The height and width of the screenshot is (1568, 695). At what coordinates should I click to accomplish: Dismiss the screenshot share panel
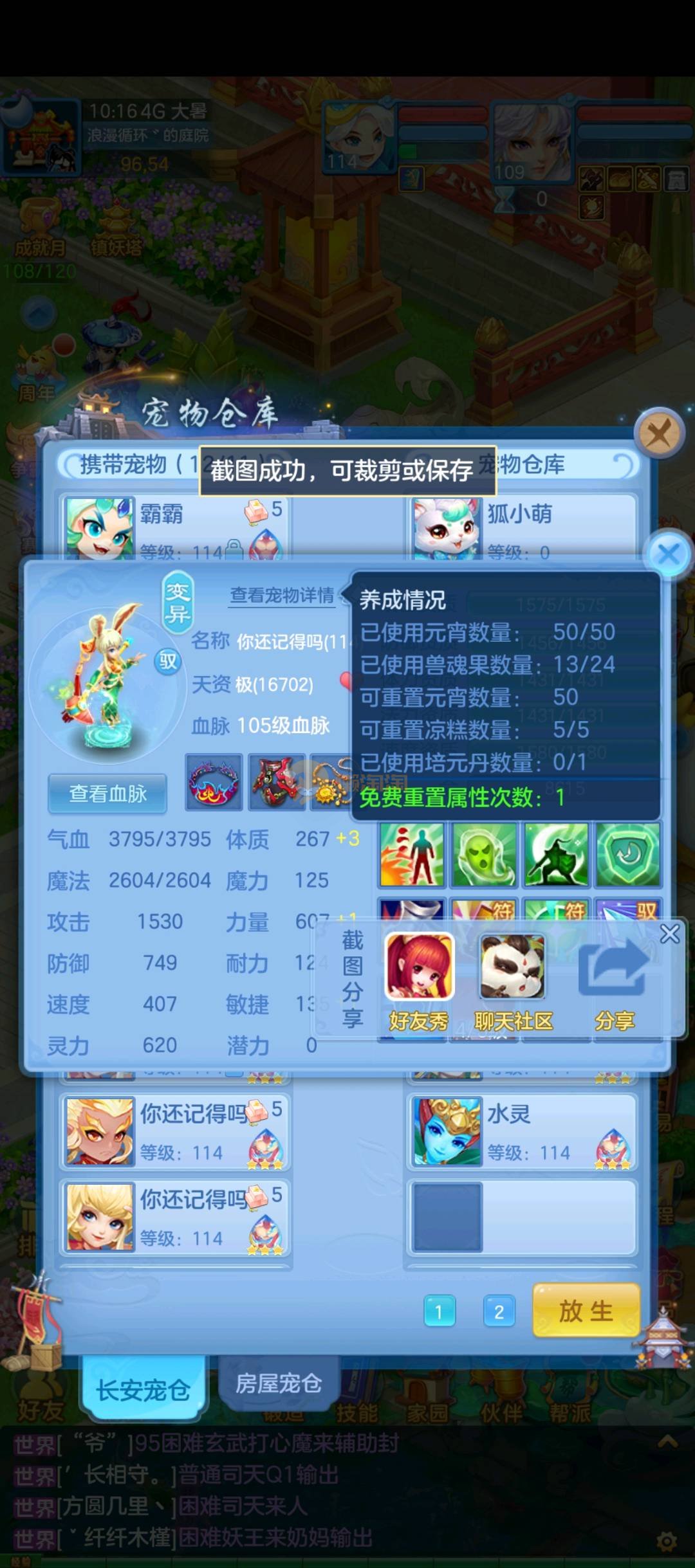pyautogui.click(x=670, y=934)
